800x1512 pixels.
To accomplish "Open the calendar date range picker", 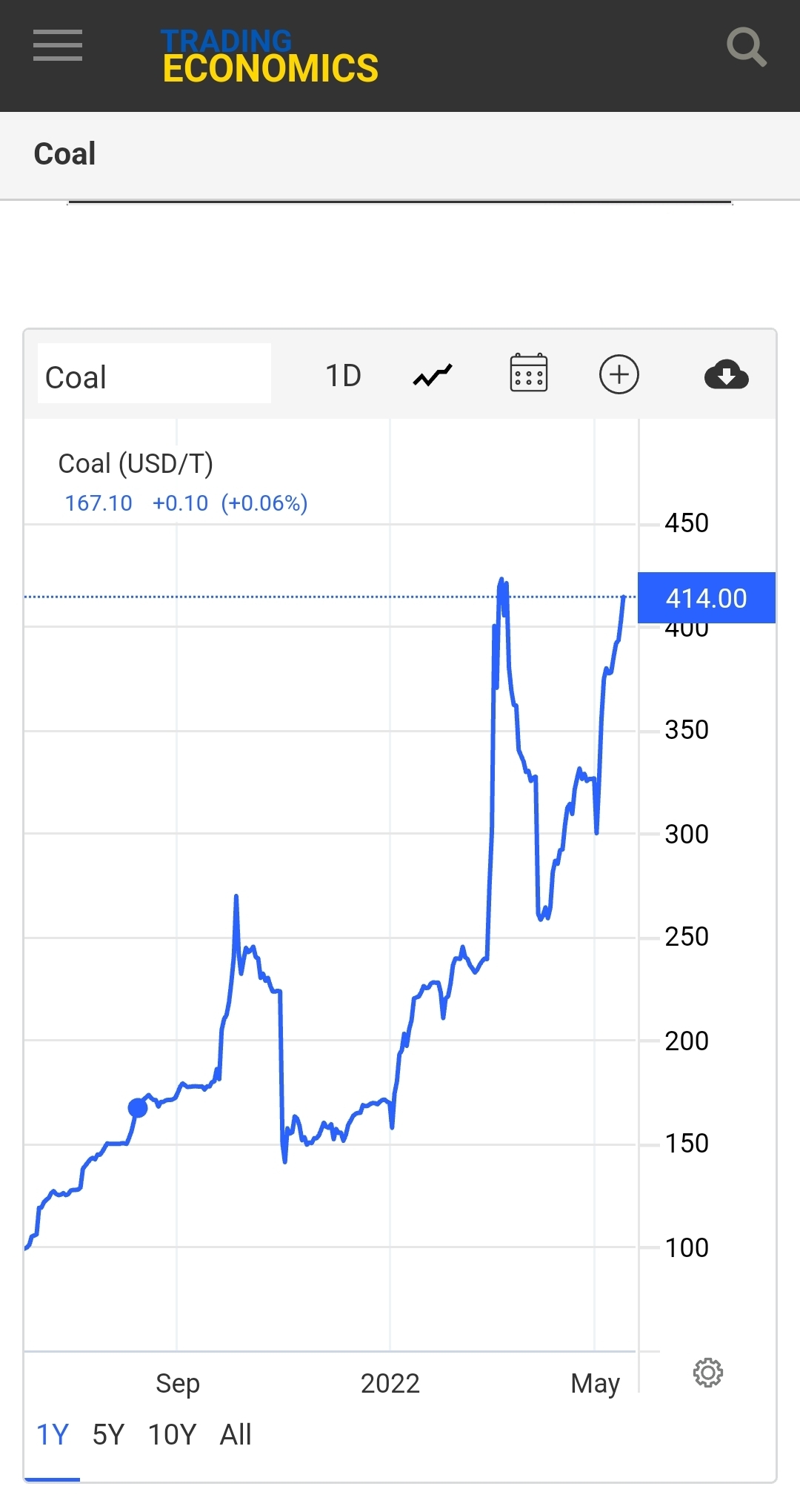I will coord(529,374).
